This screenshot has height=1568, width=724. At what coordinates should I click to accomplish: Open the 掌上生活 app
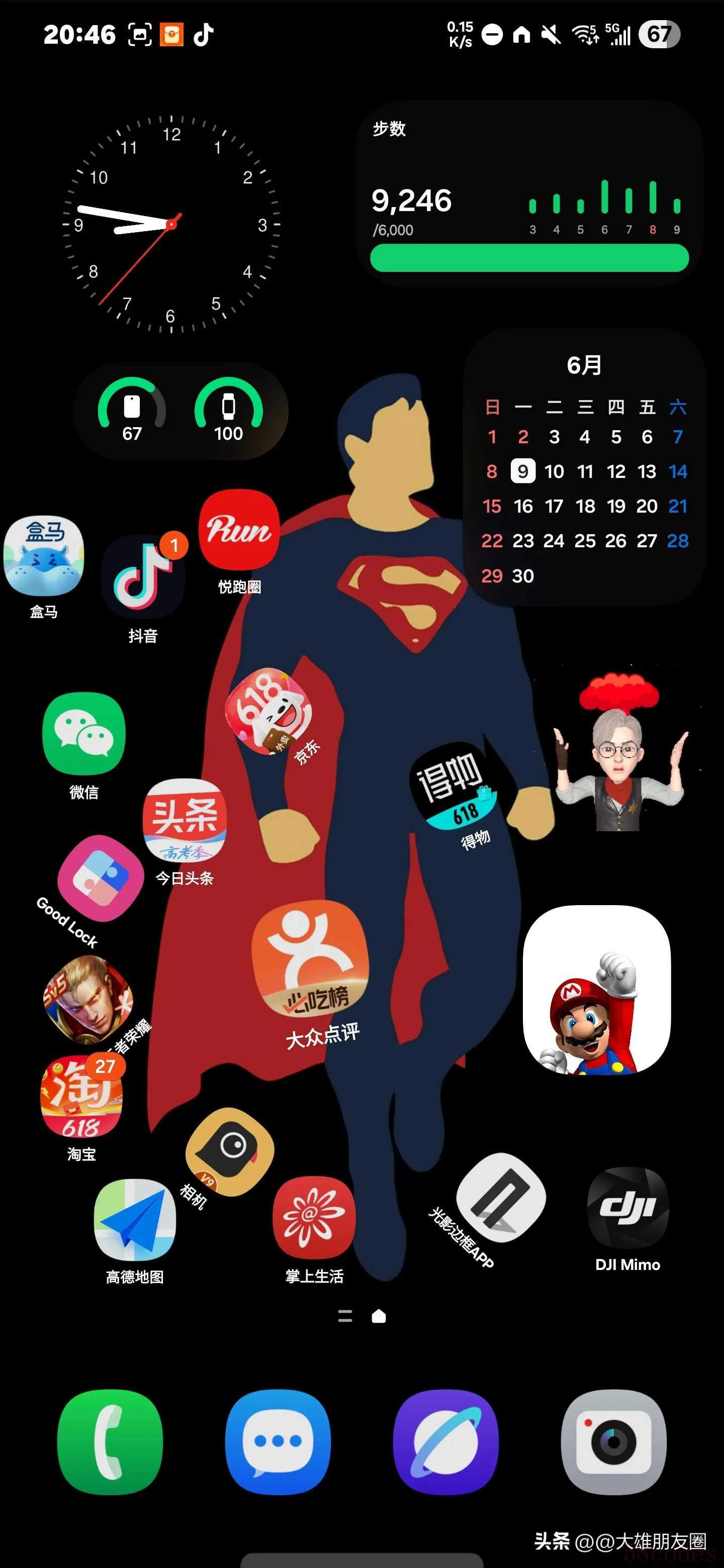point(314,1217)
